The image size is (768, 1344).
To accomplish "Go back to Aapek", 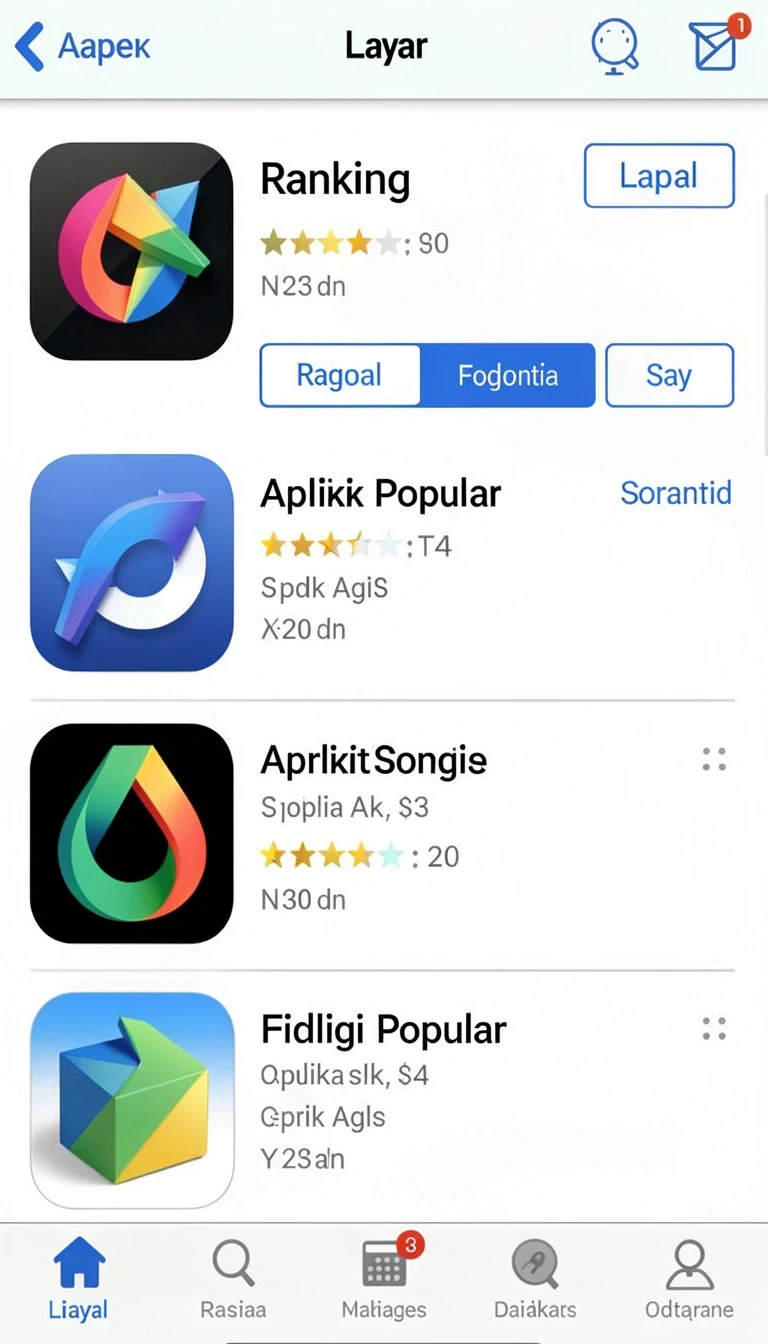I will tap(82, 46).
